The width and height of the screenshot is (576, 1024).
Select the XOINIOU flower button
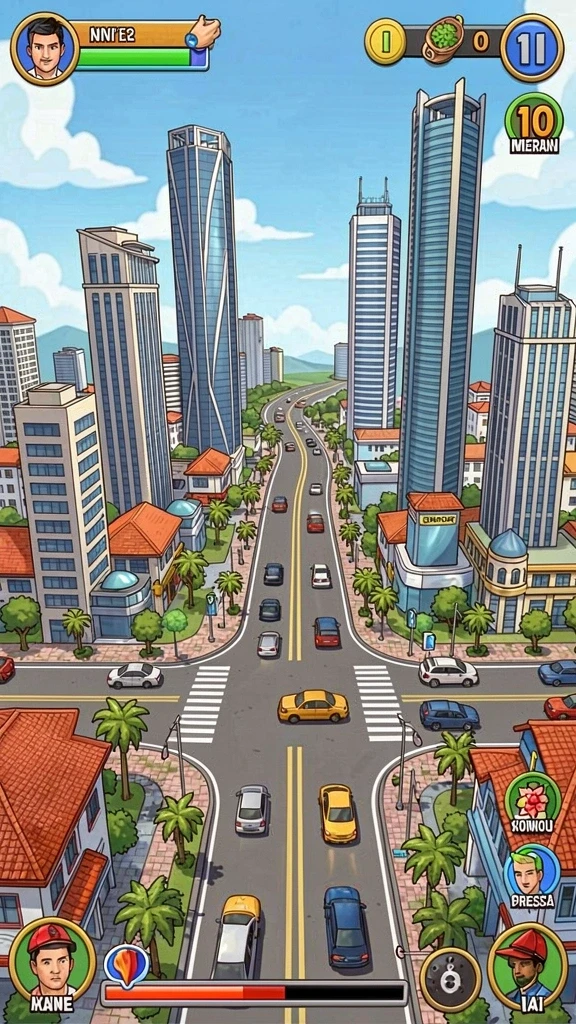(532, 802)
